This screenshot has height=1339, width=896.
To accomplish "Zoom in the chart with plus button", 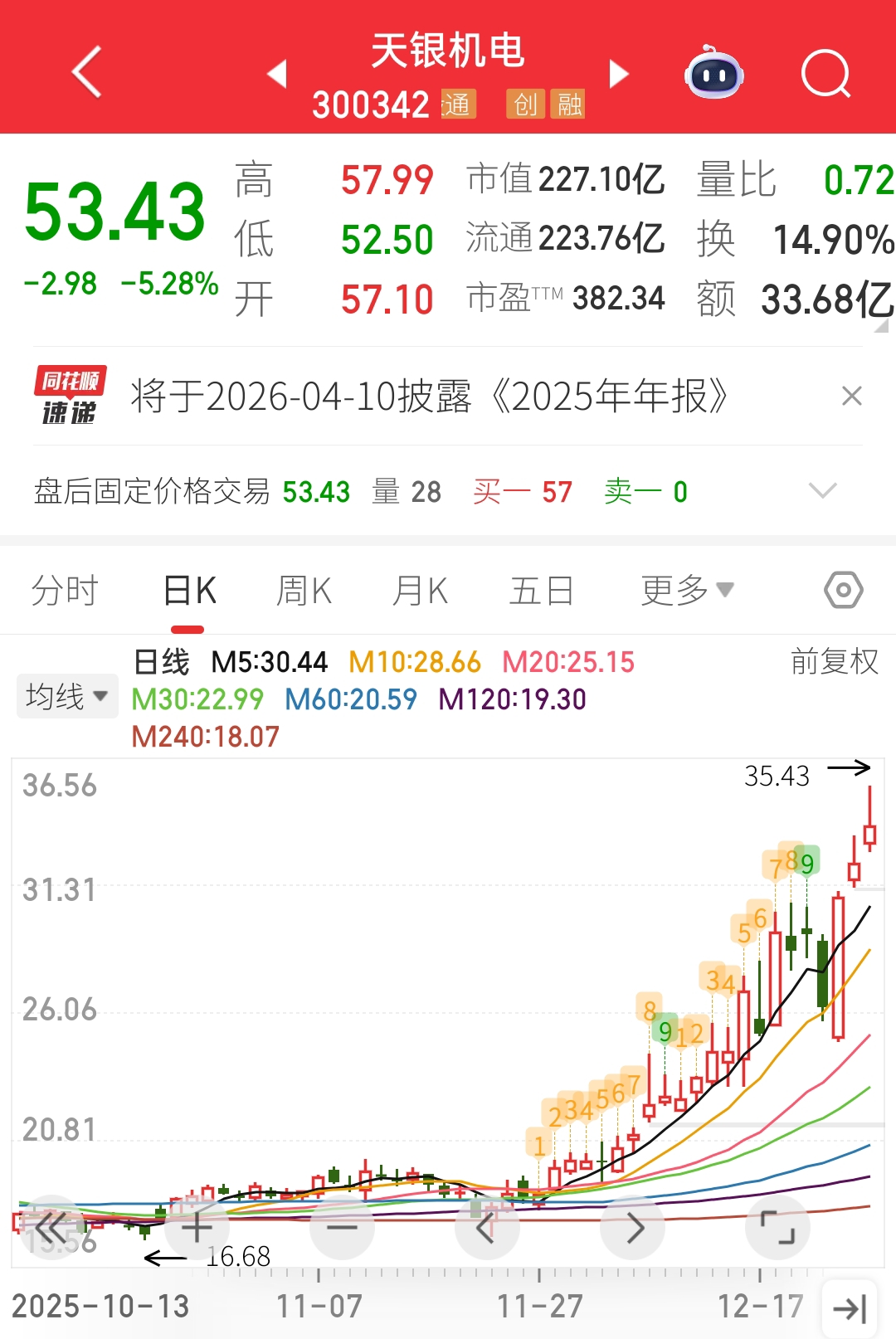I will tap(197, 1227).
